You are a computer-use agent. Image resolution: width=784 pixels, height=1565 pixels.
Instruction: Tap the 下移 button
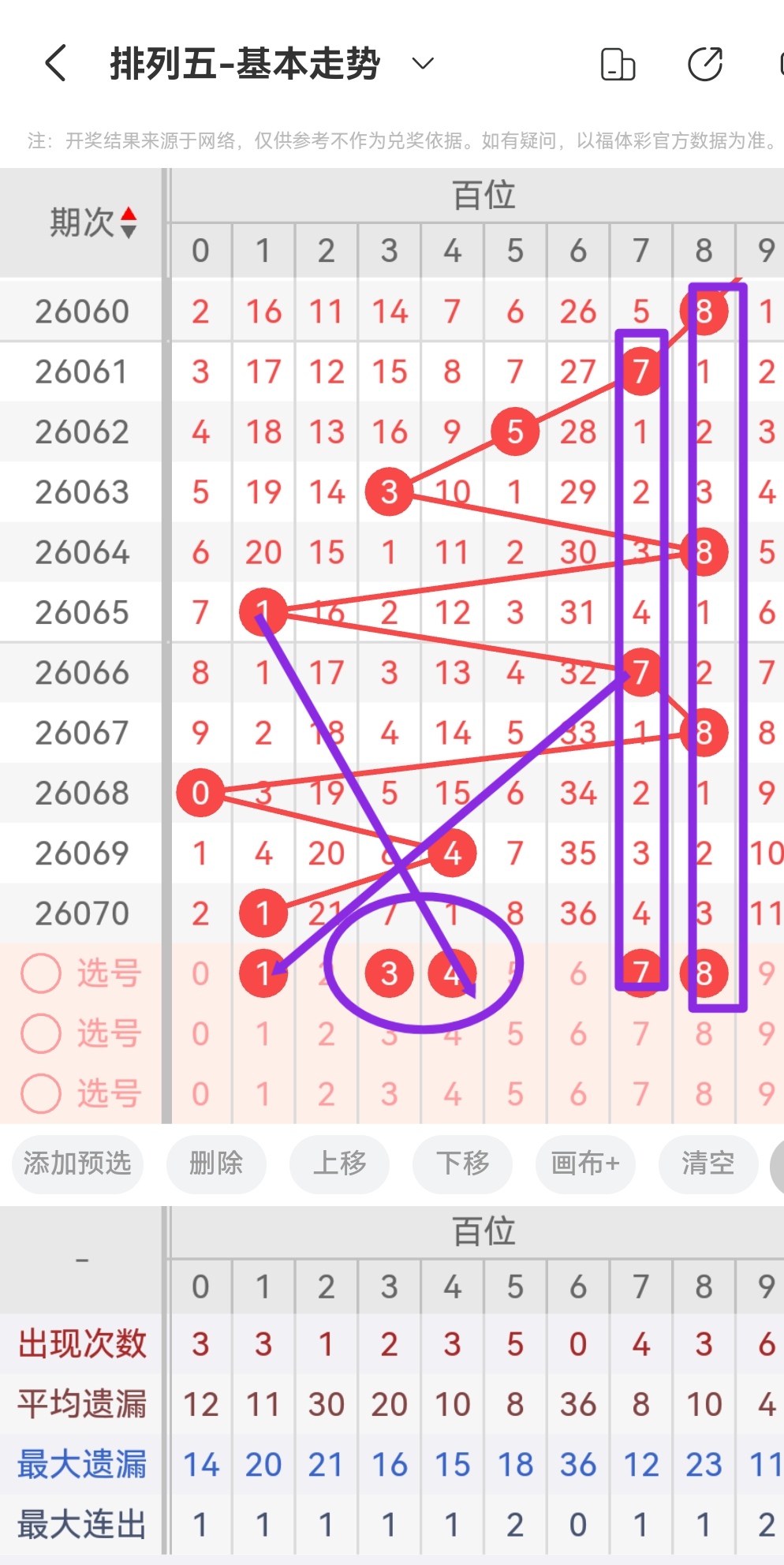[462, 1163]
